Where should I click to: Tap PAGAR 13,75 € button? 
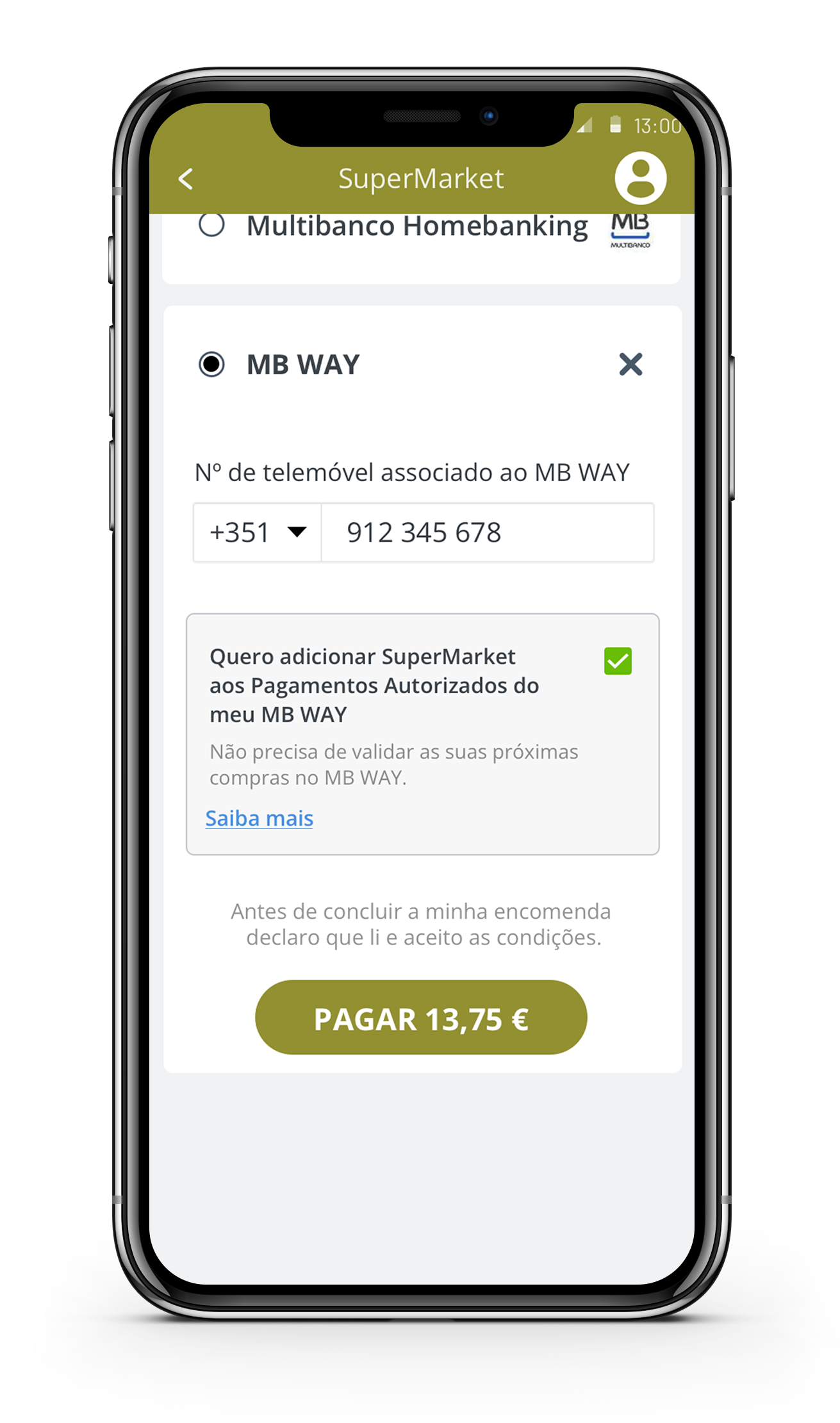[x=421, y=1018]
